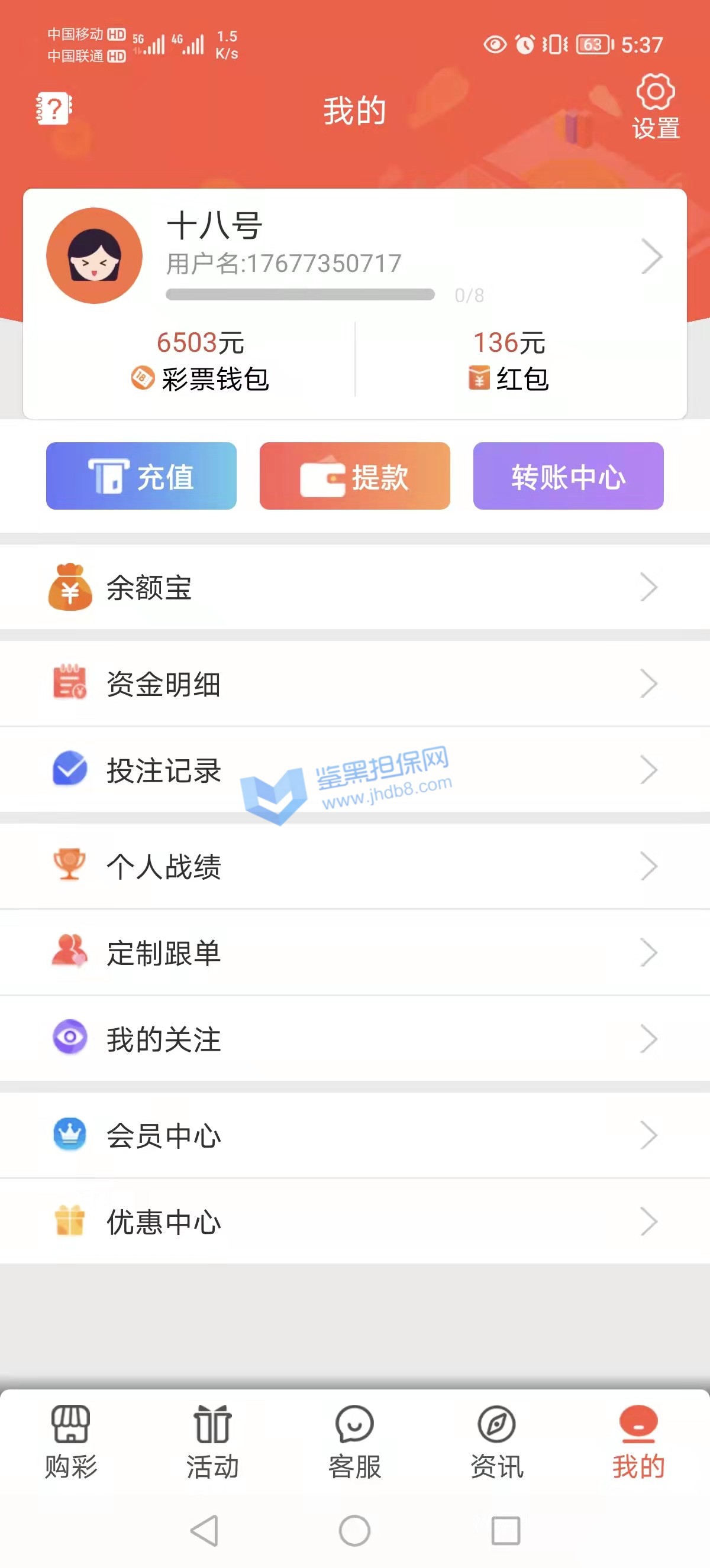
Task: Open the help question-mark icon
Action: coord(54,109)
